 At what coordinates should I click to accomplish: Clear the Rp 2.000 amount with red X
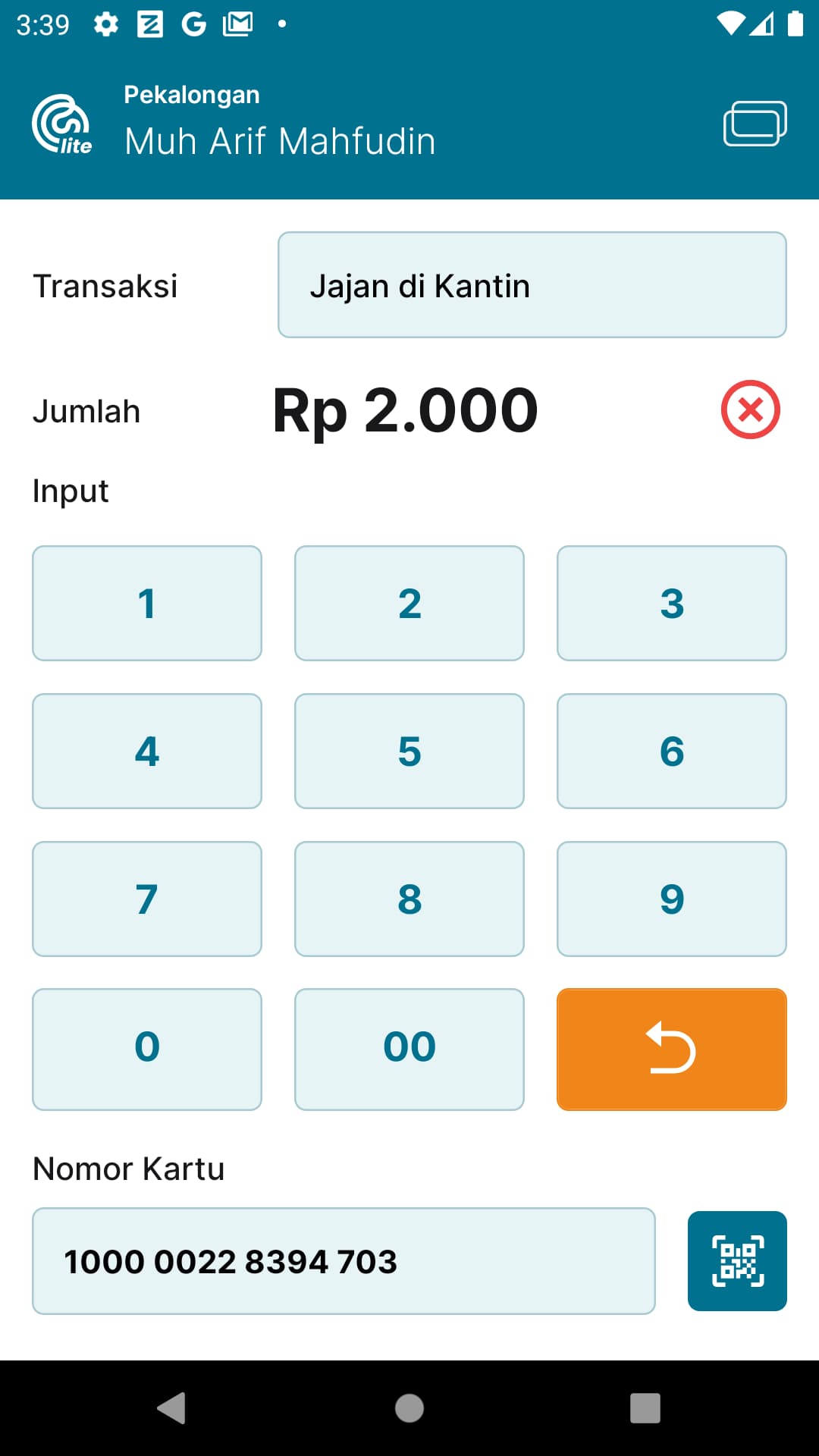[749, 410]
